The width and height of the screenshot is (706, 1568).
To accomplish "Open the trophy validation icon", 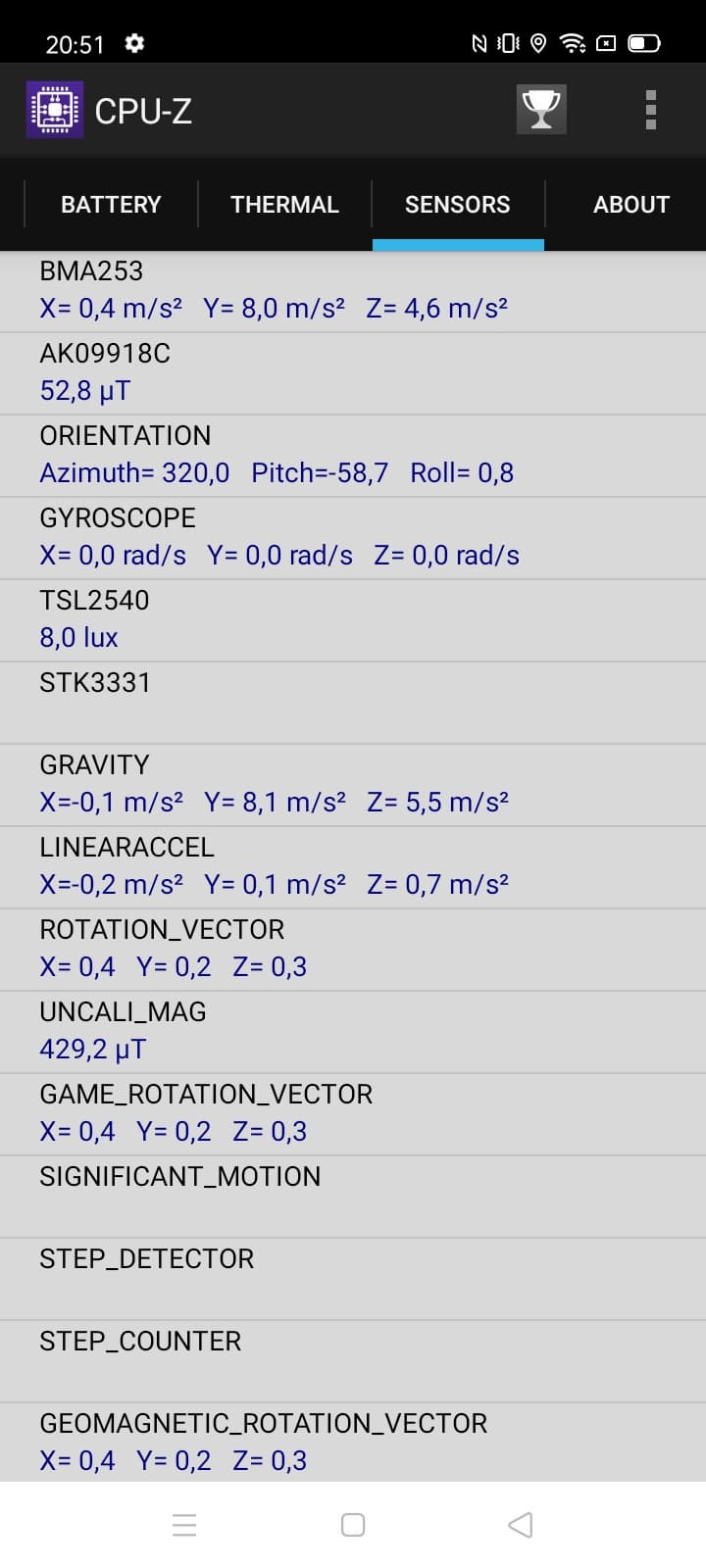I will tap(541, 110).
